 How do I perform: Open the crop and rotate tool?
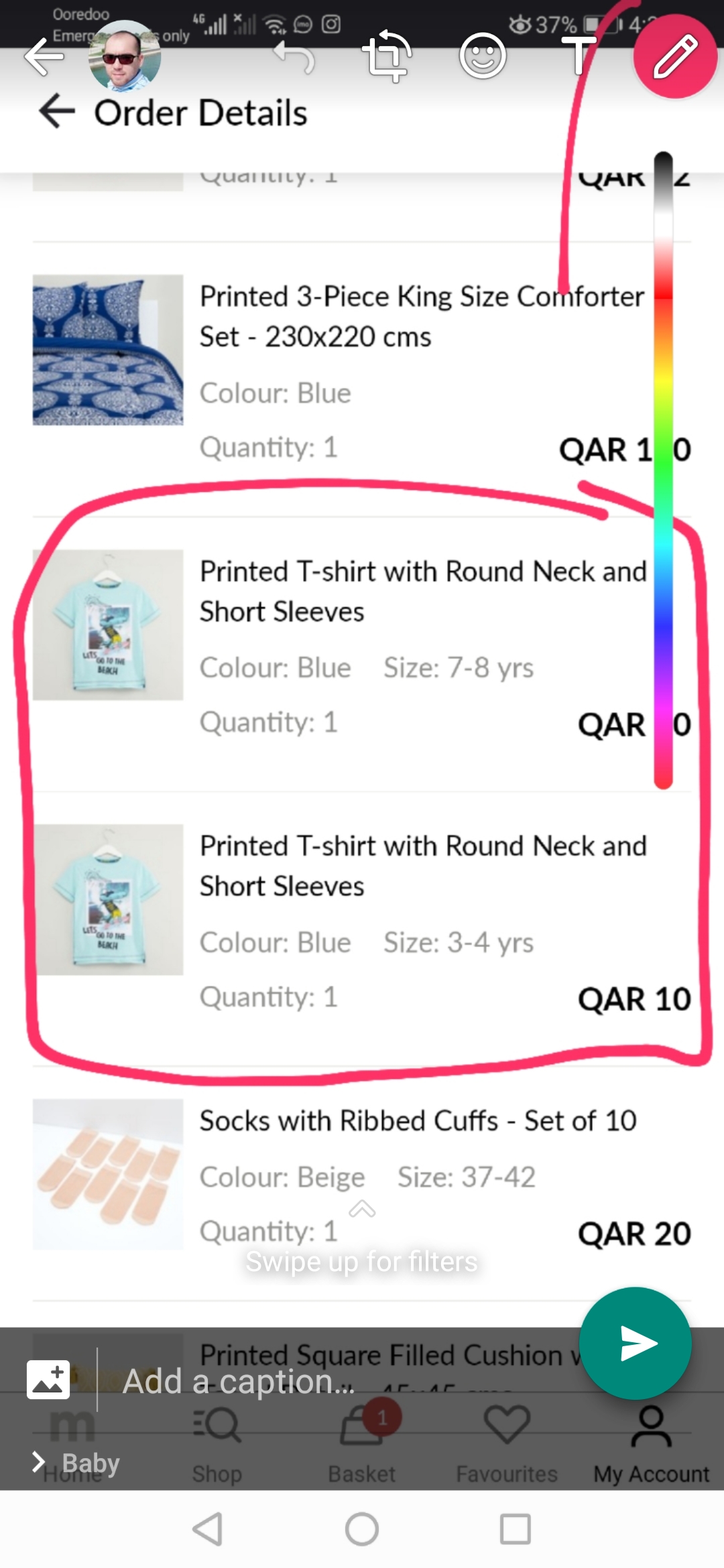tap(387, 56)
